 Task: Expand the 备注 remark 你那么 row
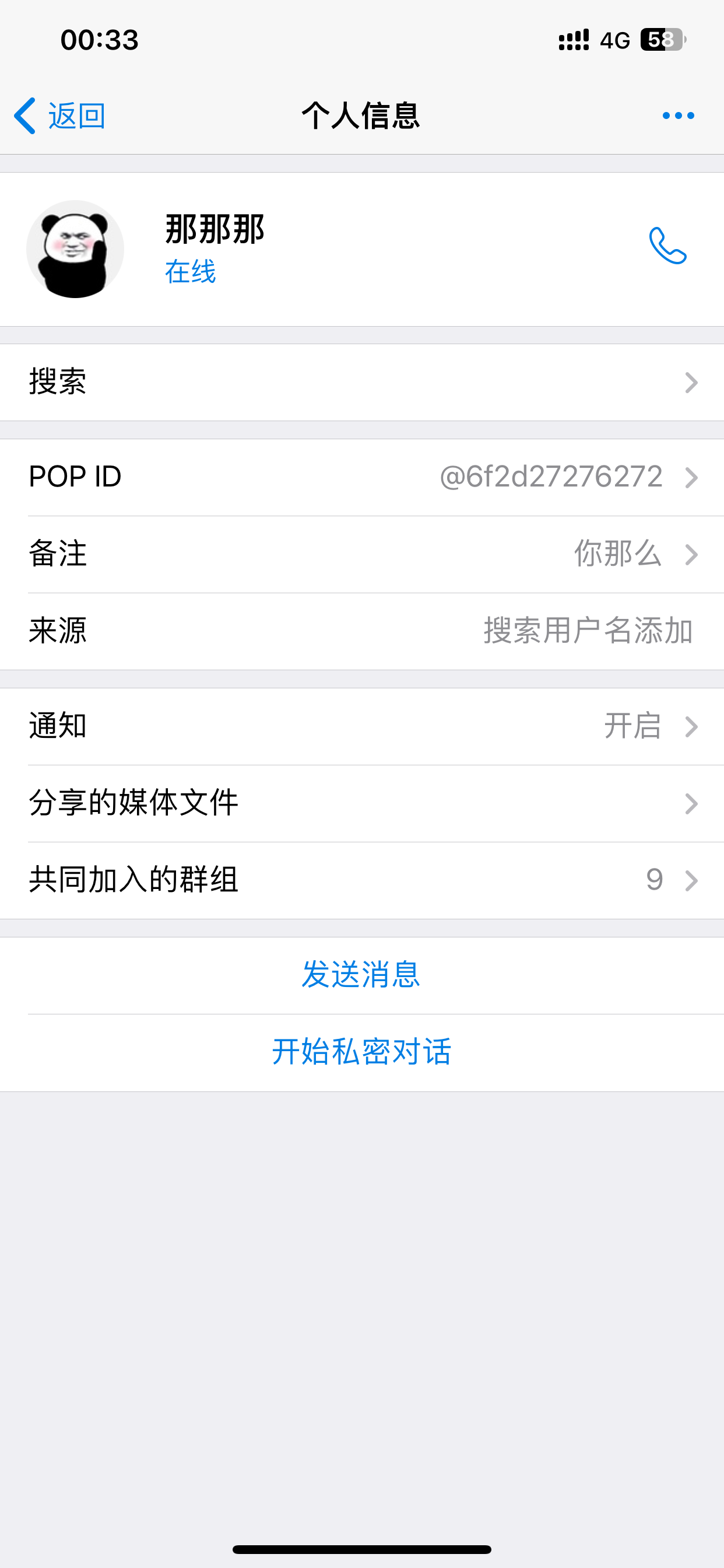362,554
